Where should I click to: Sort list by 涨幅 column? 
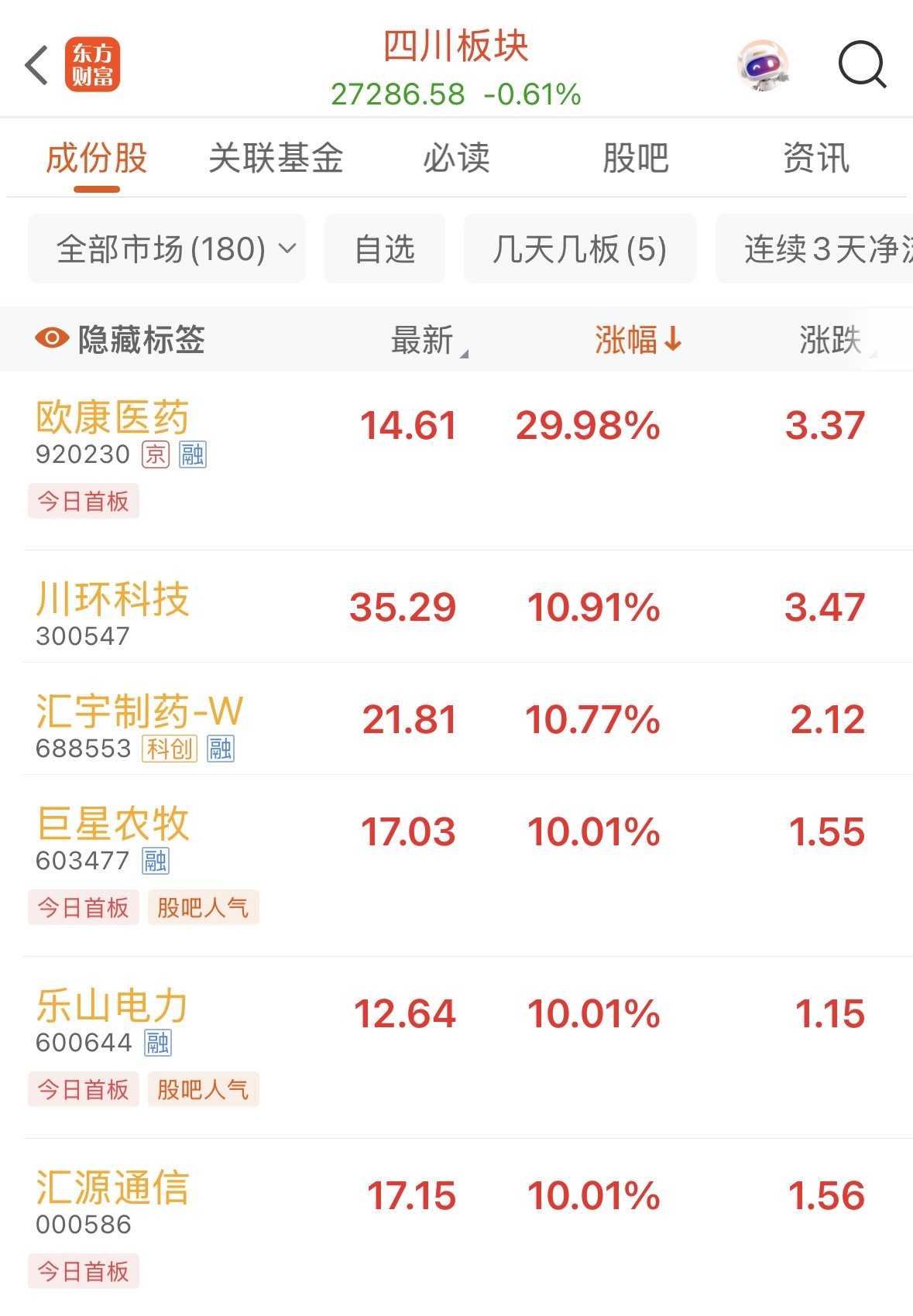(x=637, y=340)
